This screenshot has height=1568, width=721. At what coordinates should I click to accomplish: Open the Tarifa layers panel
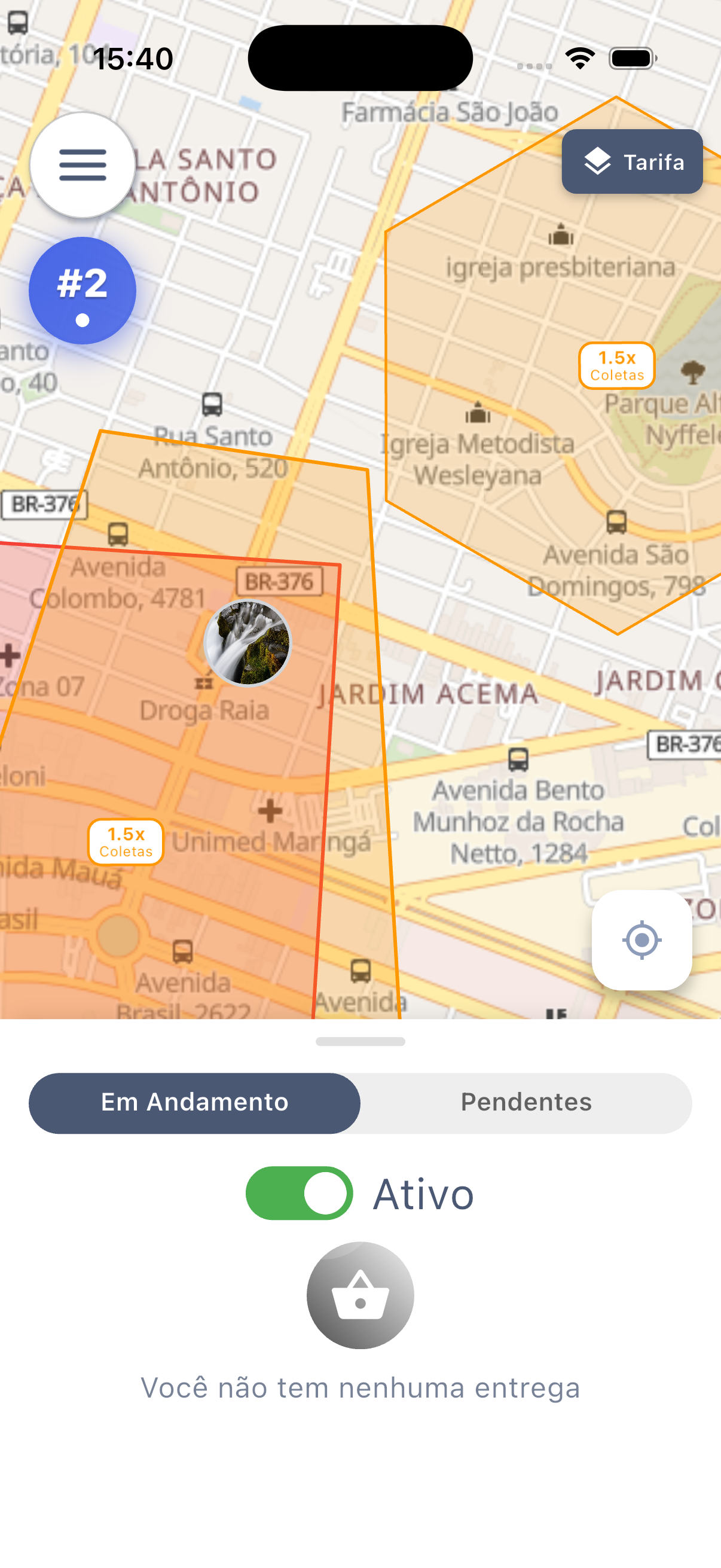click(631, 162)
